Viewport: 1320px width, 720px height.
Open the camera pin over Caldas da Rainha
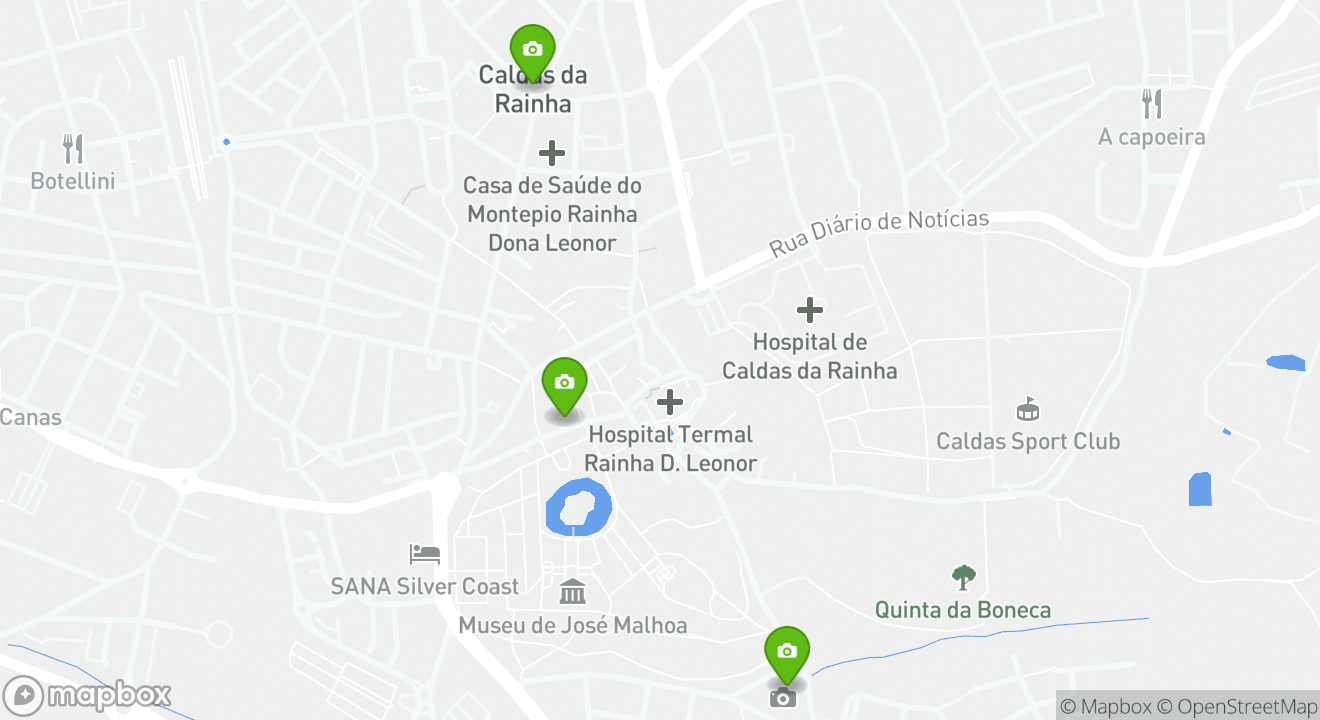click(532, 50)
